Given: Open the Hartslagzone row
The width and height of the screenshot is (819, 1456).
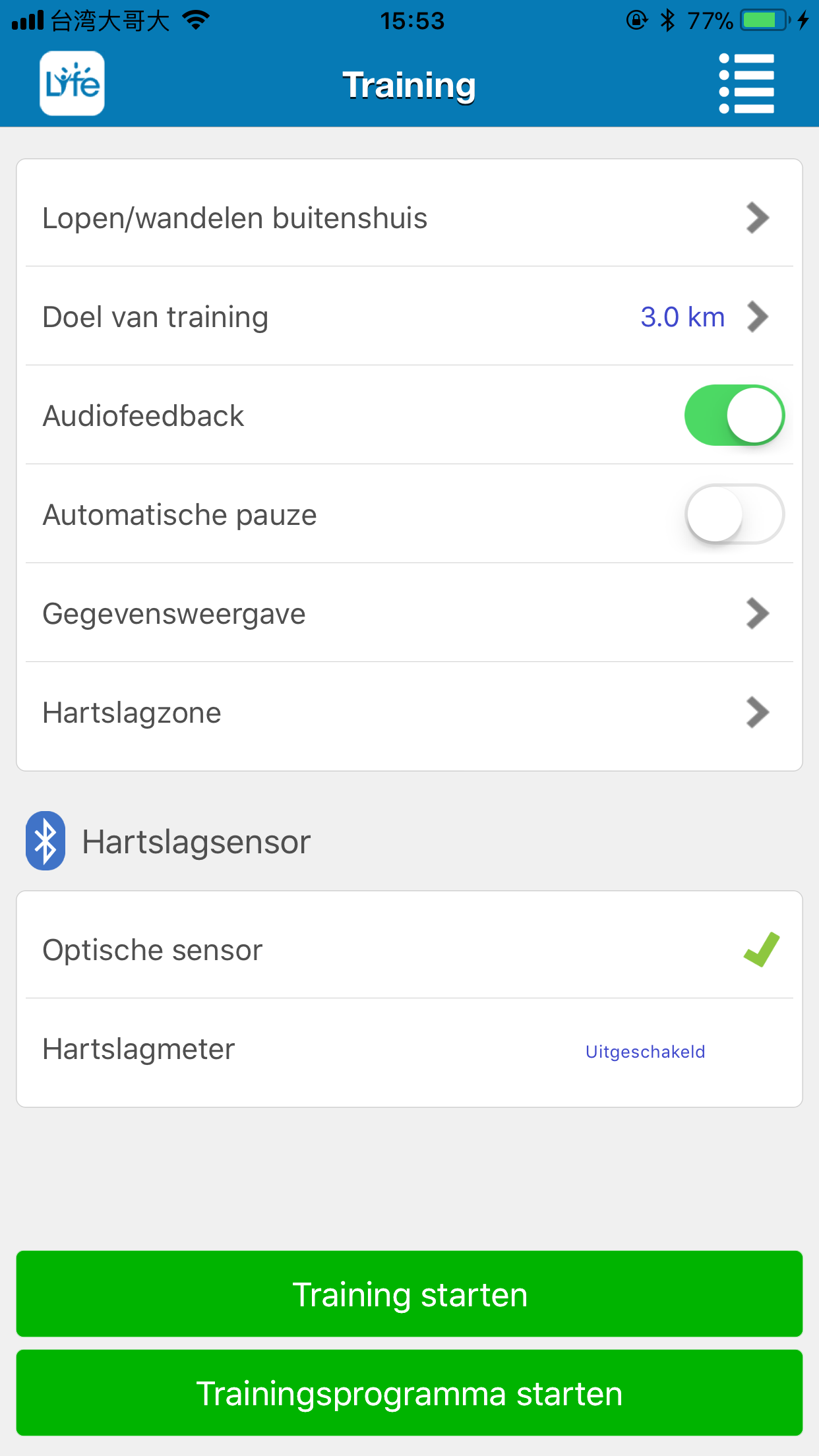Looking at the screenshot, I should click(x=409, y=713).
